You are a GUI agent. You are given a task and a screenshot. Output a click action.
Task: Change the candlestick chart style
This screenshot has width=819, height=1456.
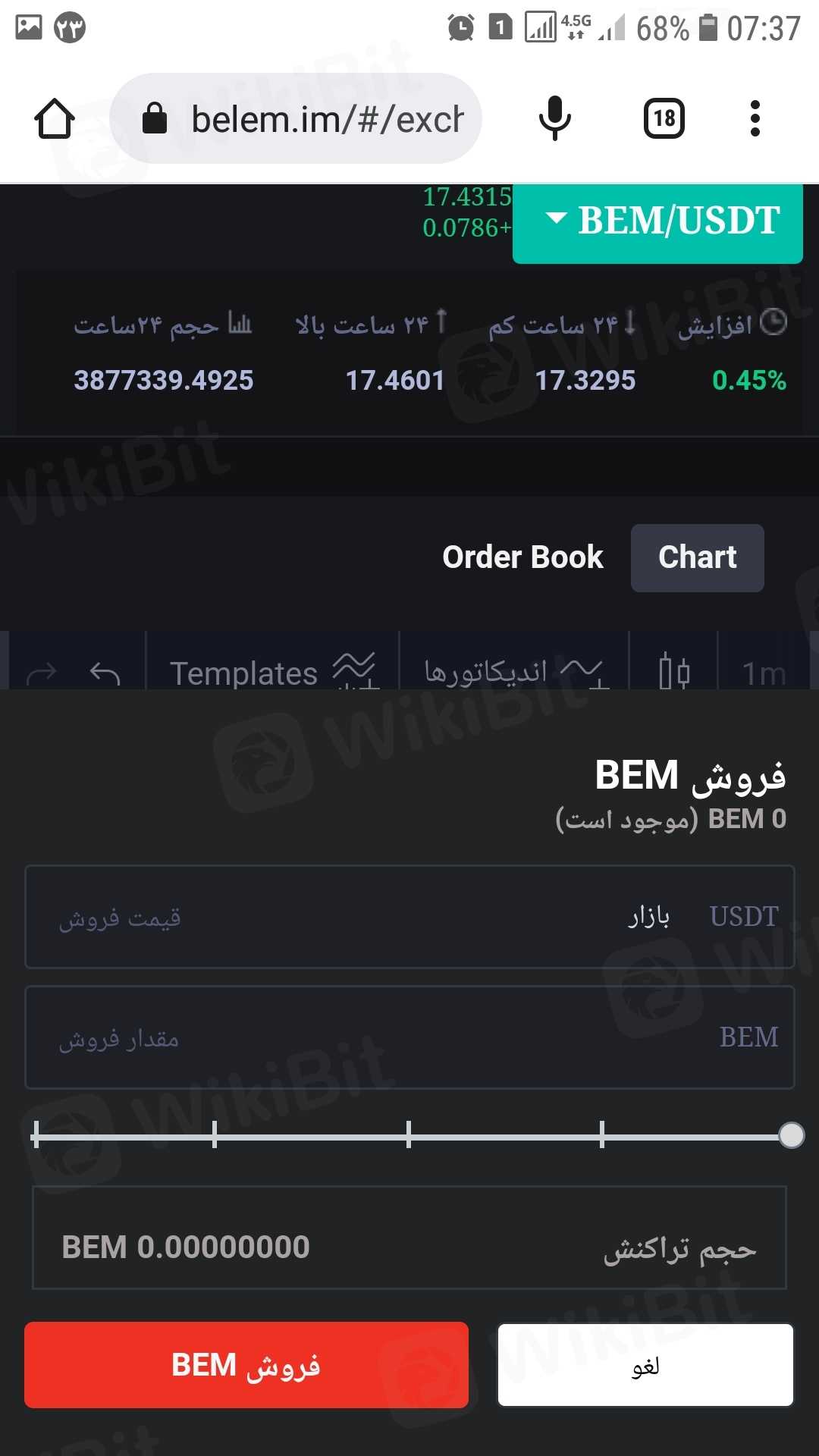point(673,670)
